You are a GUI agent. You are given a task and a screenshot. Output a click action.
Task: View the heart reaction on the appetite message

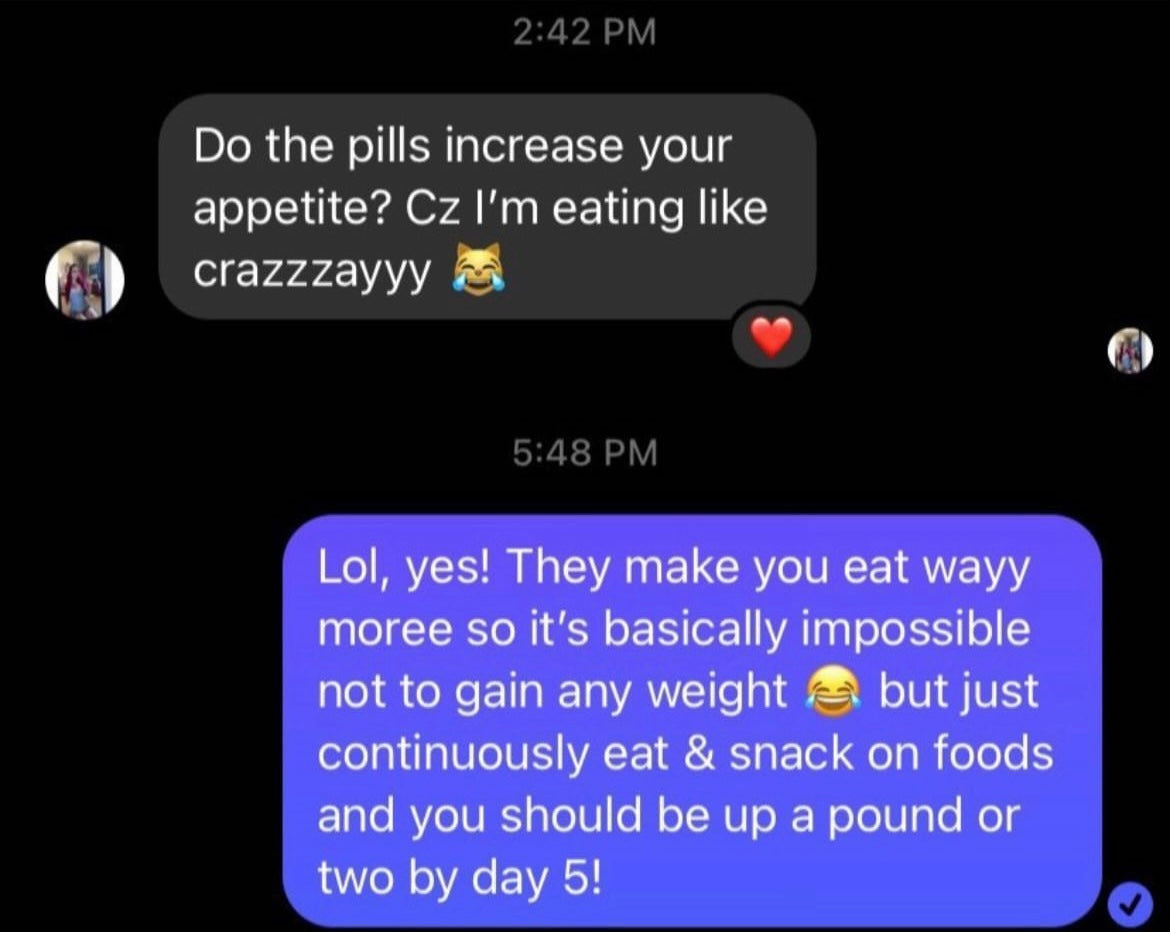click(x=770, y=337)
